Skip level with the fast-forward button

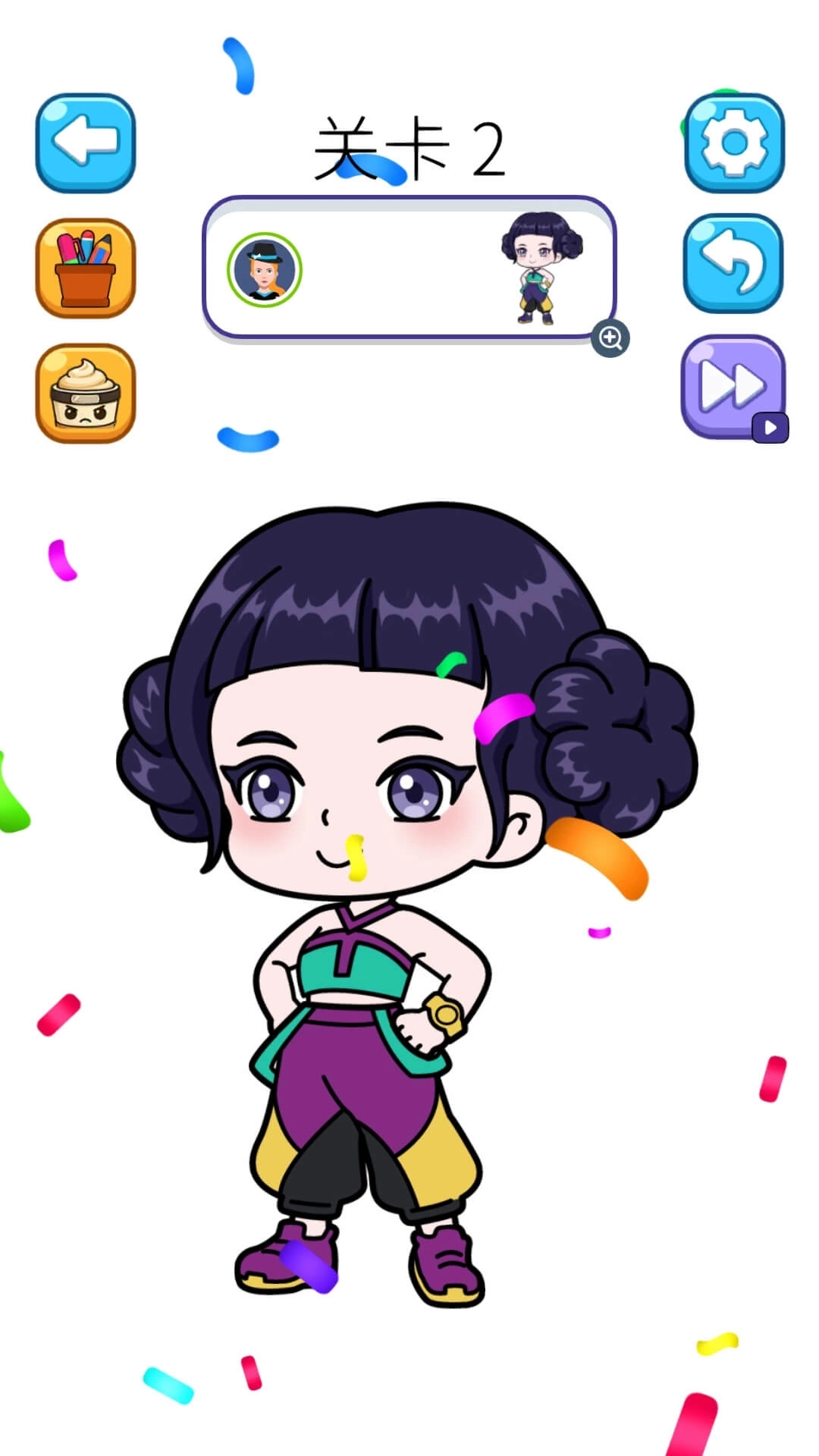(x=732, y=385)
